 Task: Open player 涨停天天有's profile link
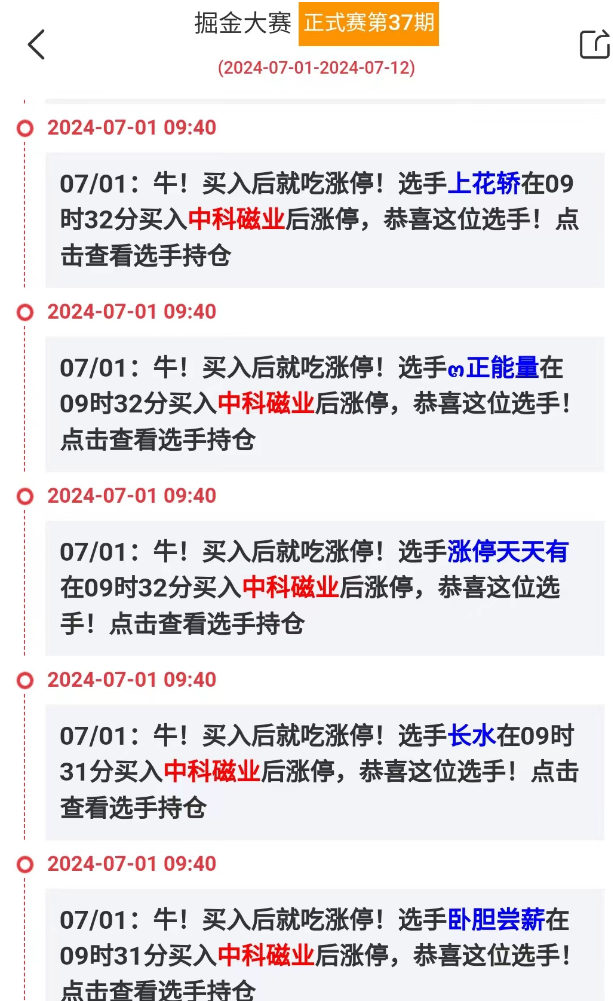coord(508,552)
